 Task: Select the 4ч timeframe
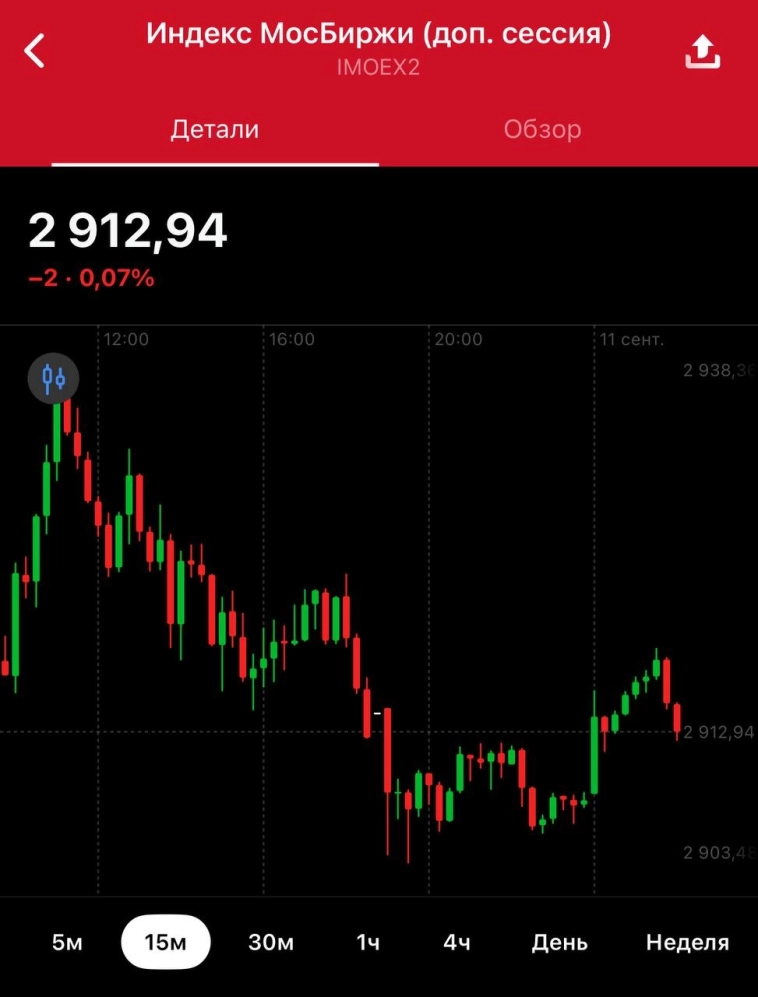coord(457,942)
